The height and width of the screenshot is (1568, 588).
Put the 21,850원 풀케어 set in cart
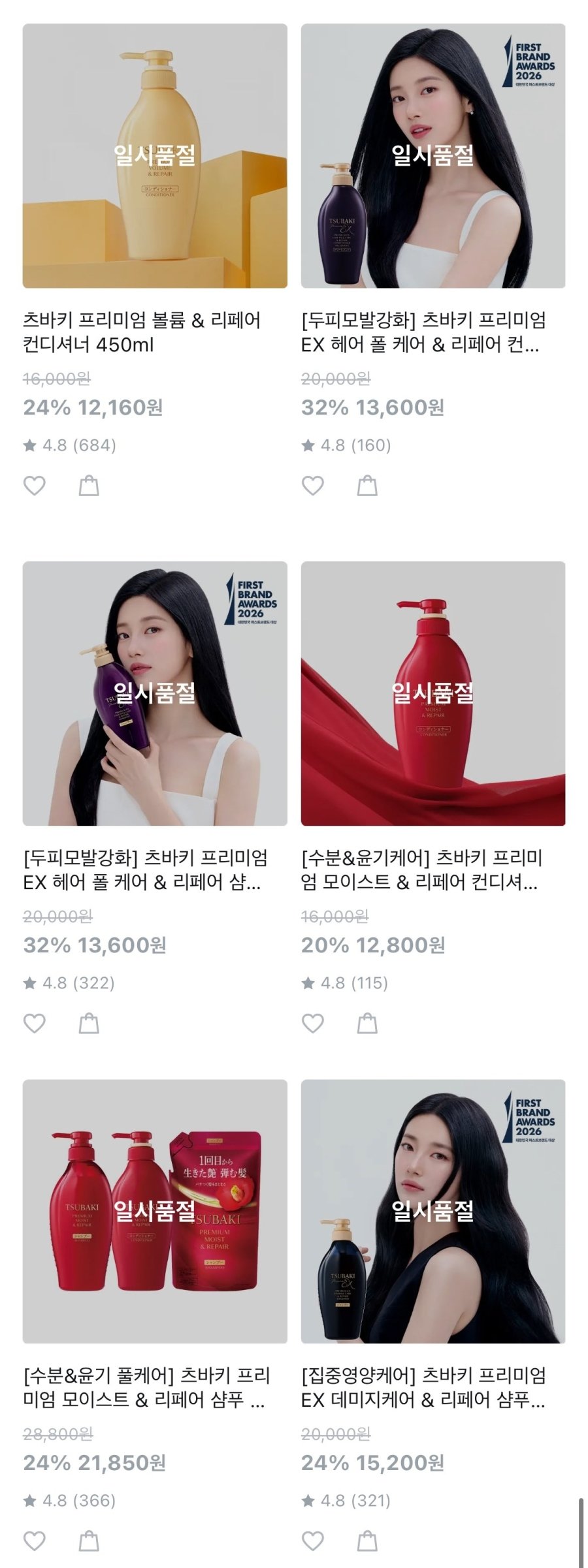tap(89, 1541)
